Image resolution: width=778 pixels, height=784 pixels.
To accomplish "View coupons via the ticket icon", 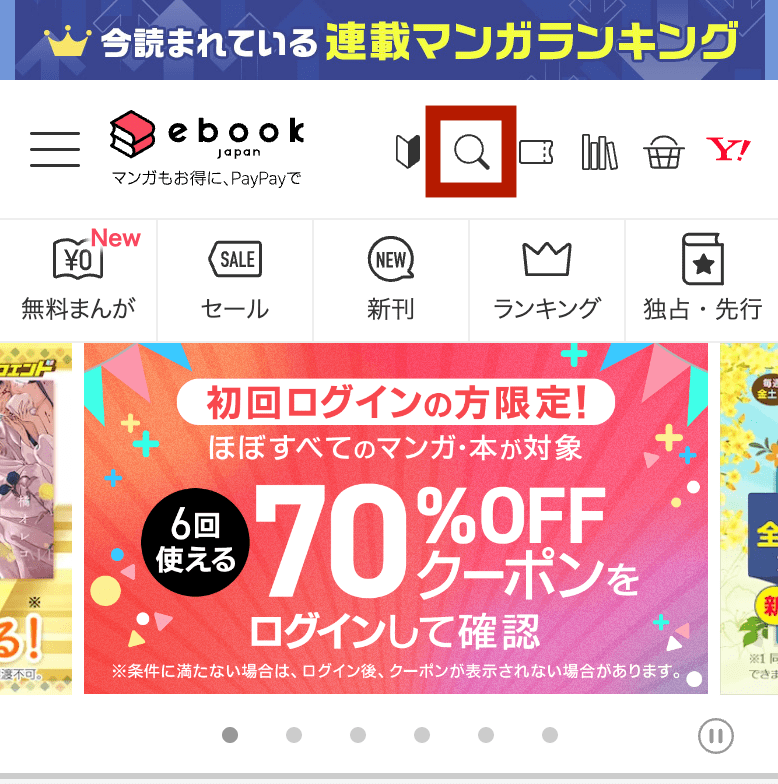I will pyautogui.click(x=536, y=152).
